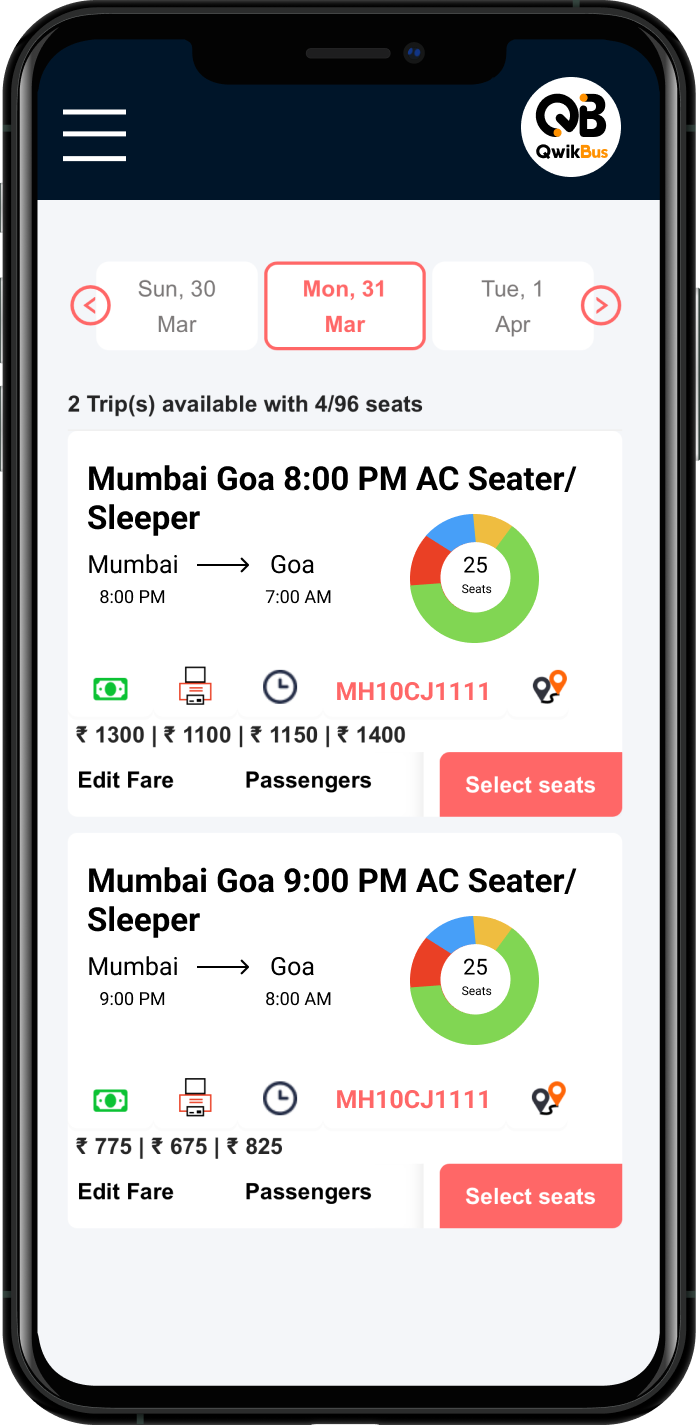Tap clock icon on the 9:00 PM trip

[x=280, y=1098]
